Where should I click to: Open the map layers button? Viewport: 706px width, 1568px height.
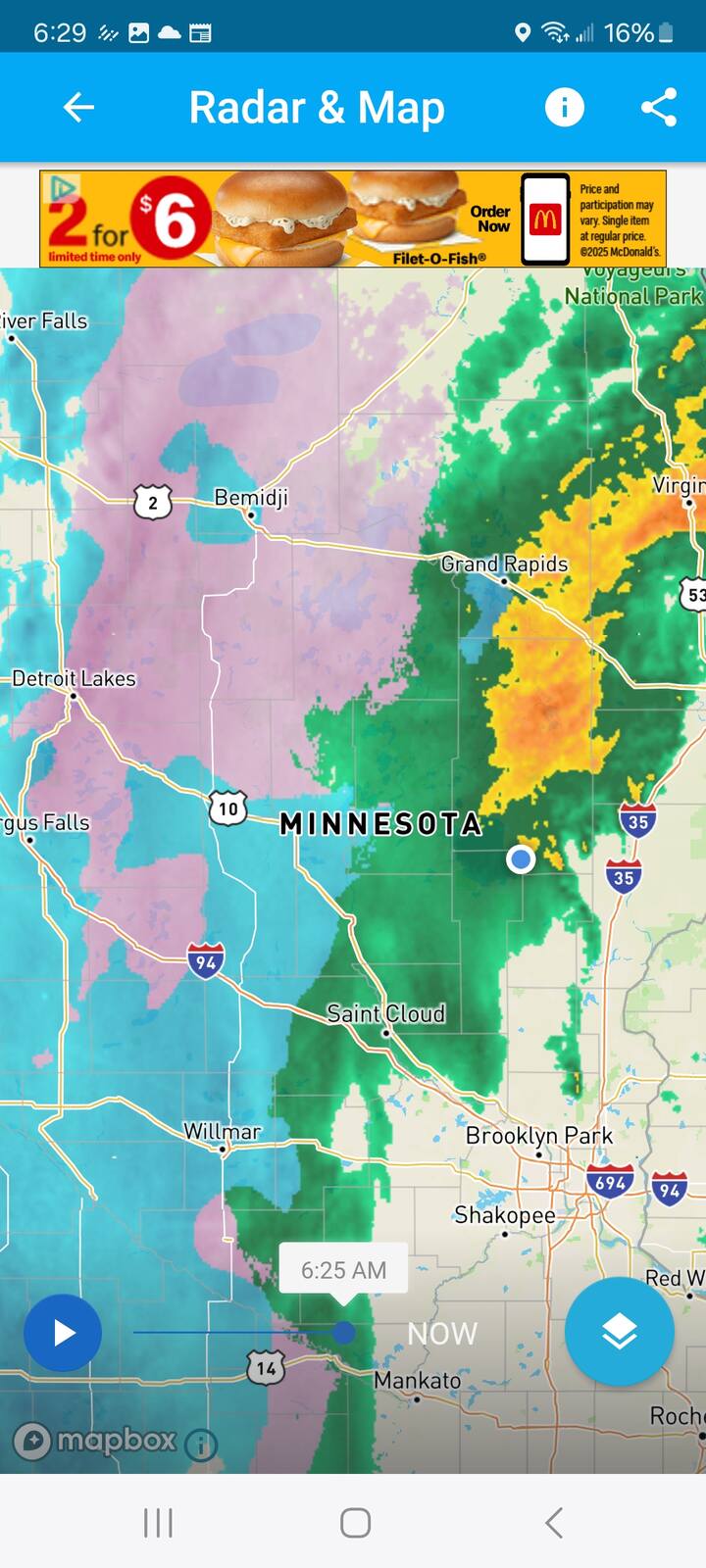(620, 1331)
